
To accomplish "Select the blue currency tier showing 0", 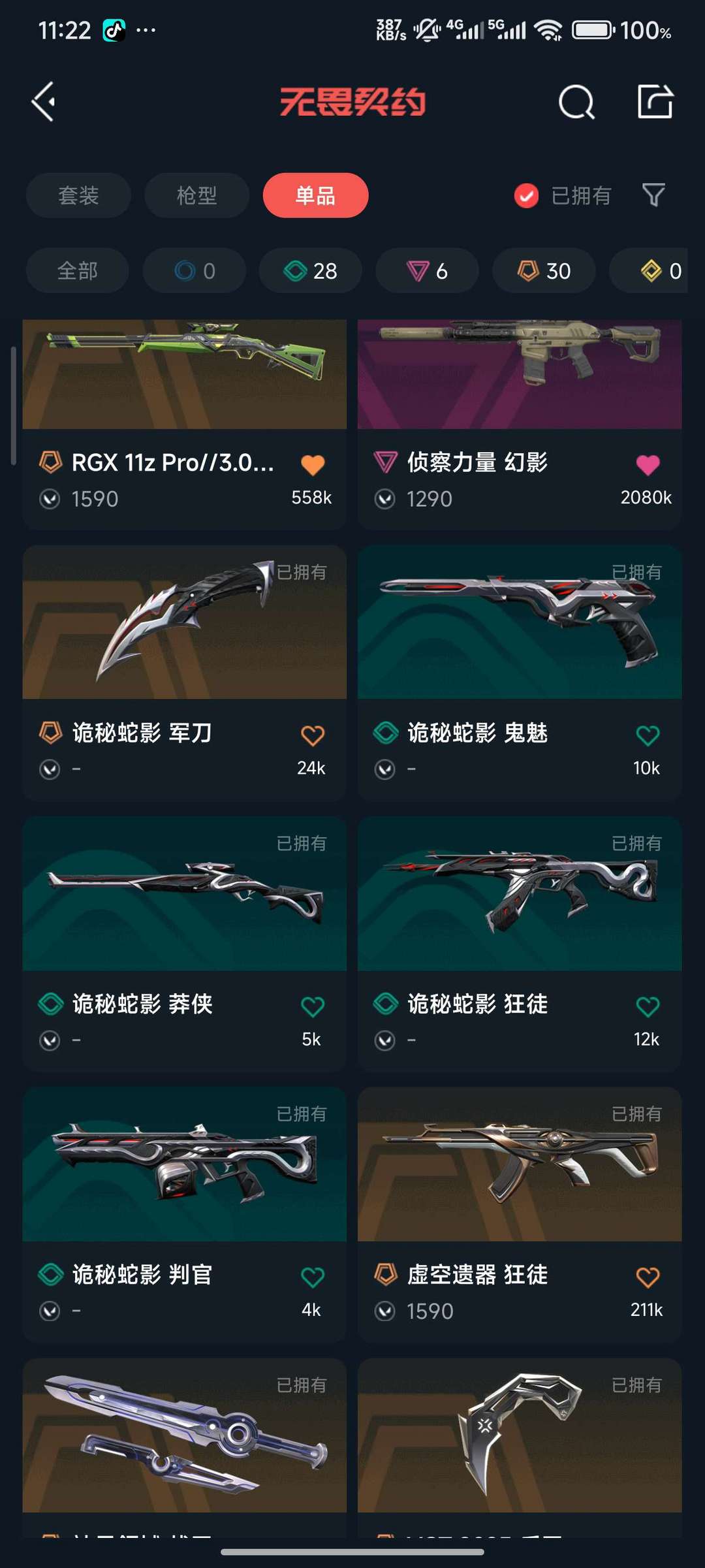I will pyautogui.click(x=194, y=270).
